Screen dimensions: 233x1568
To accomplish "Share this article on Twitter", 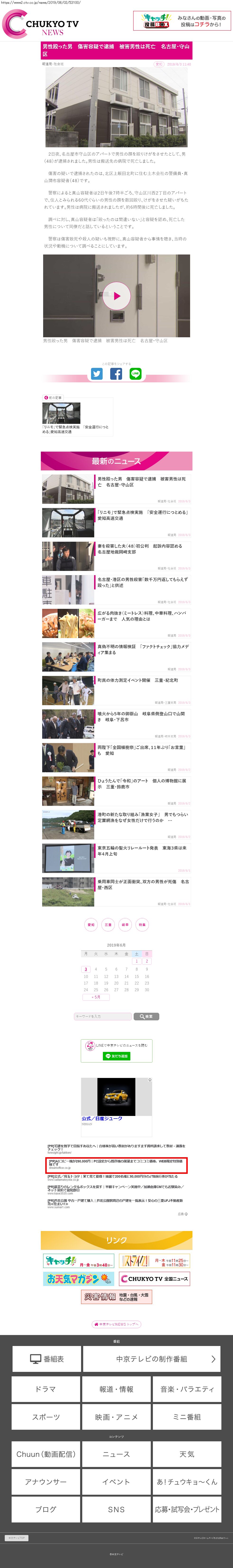I will click(97, 374).
